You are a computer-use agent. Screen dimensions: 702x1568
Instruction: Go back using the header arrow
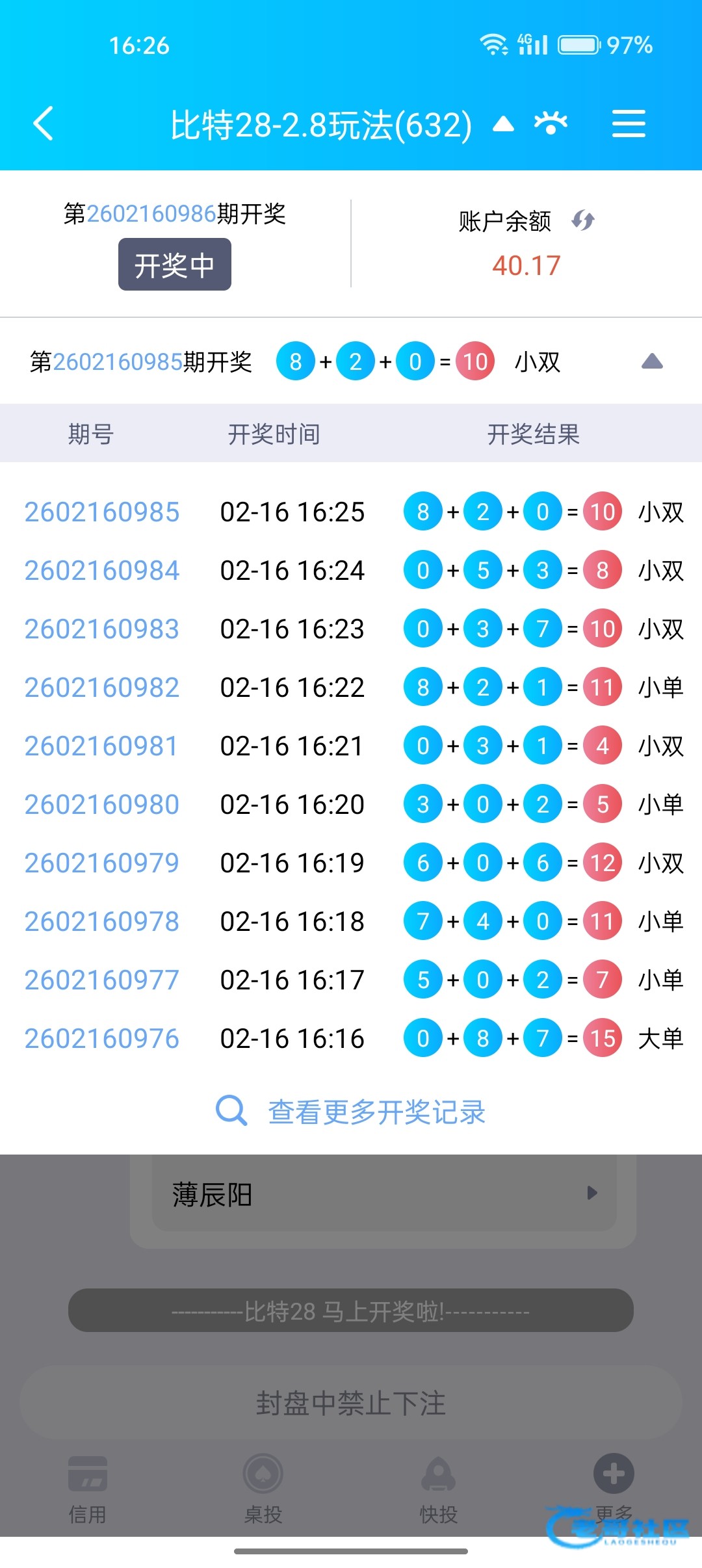(44, 124)
